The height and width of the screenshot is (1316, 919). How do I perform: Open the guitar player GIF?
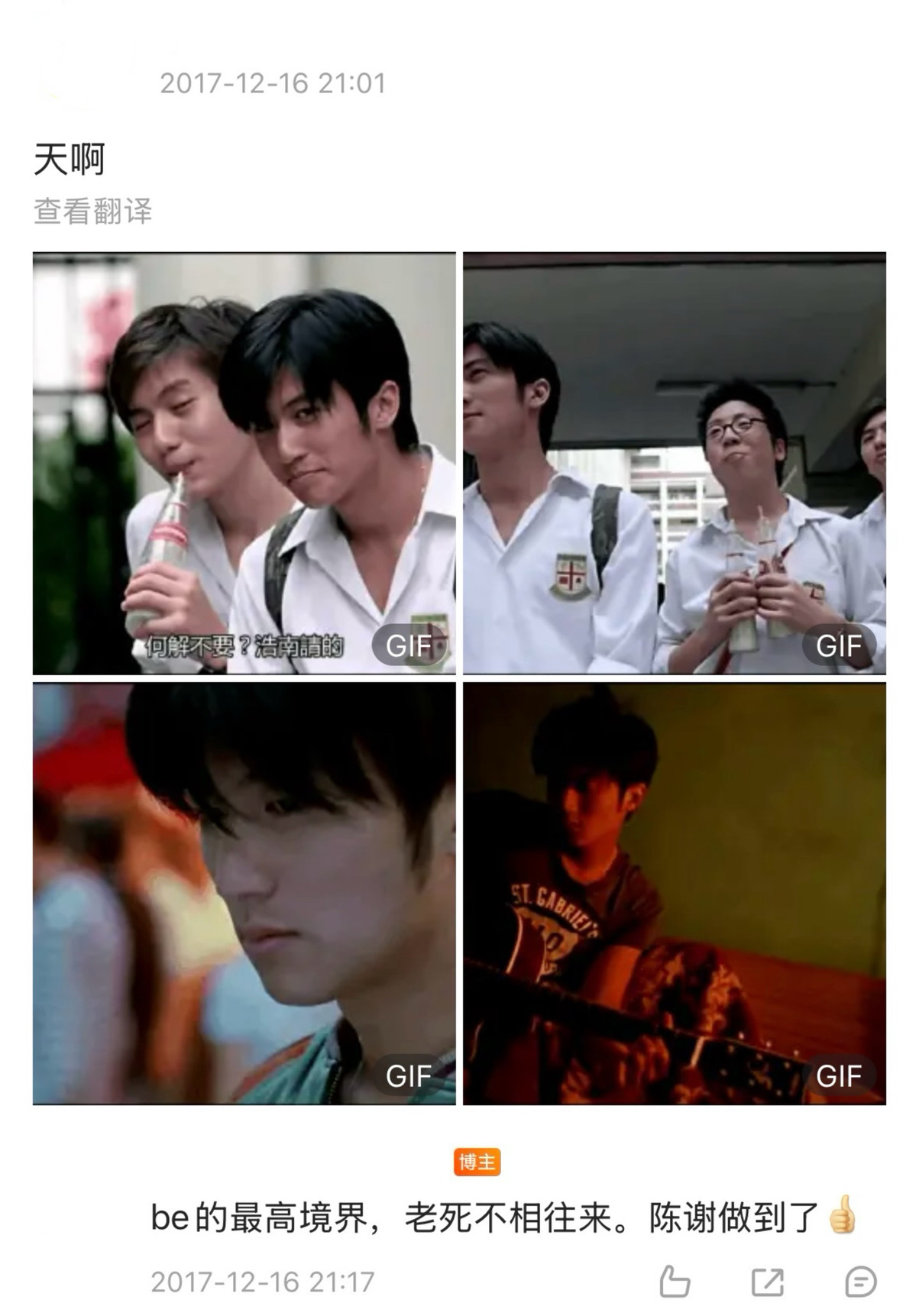click(674, 894)
